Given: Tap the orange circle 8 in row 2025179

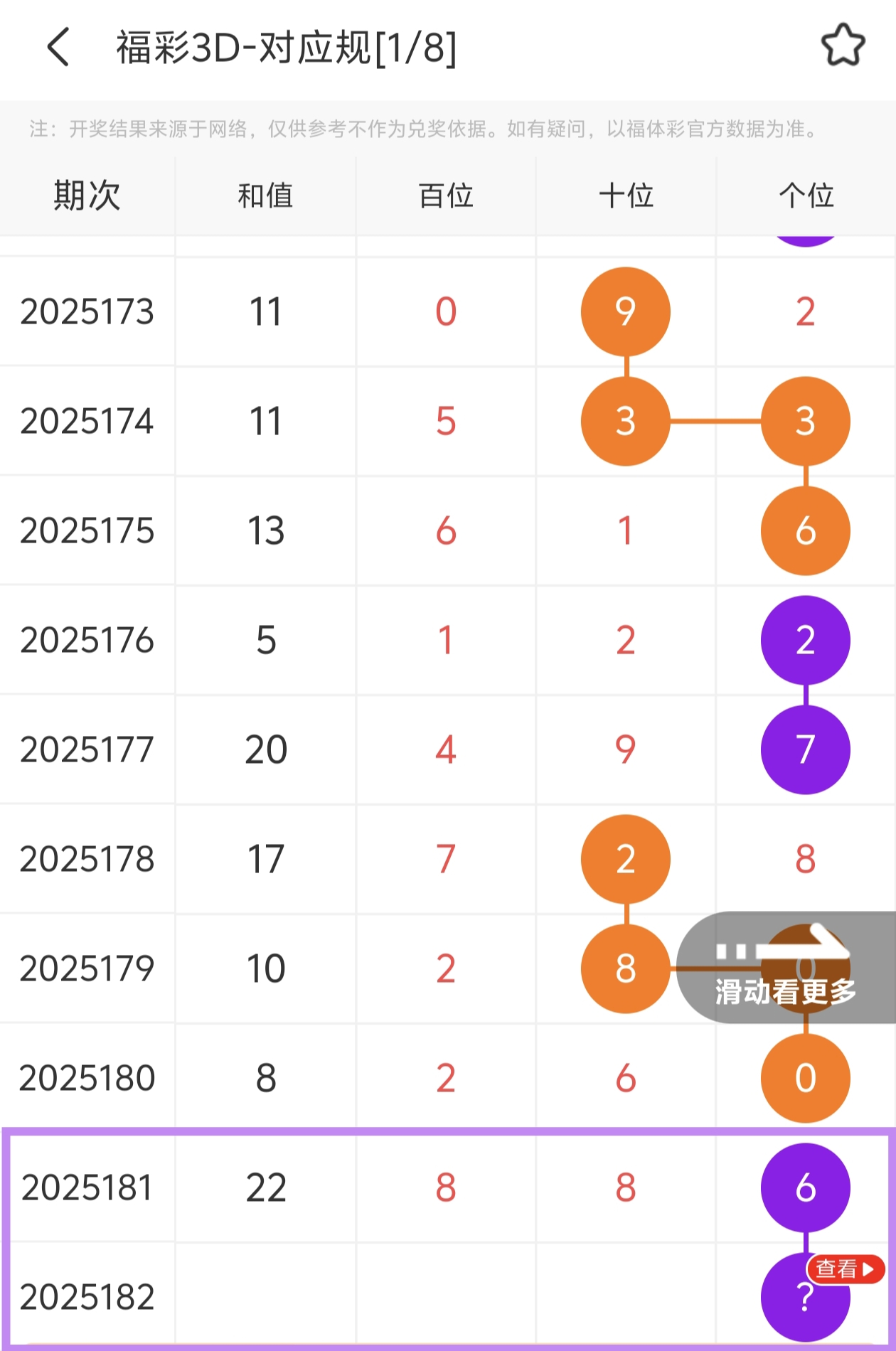Looking at the screenshot, I should pos(624,968).
